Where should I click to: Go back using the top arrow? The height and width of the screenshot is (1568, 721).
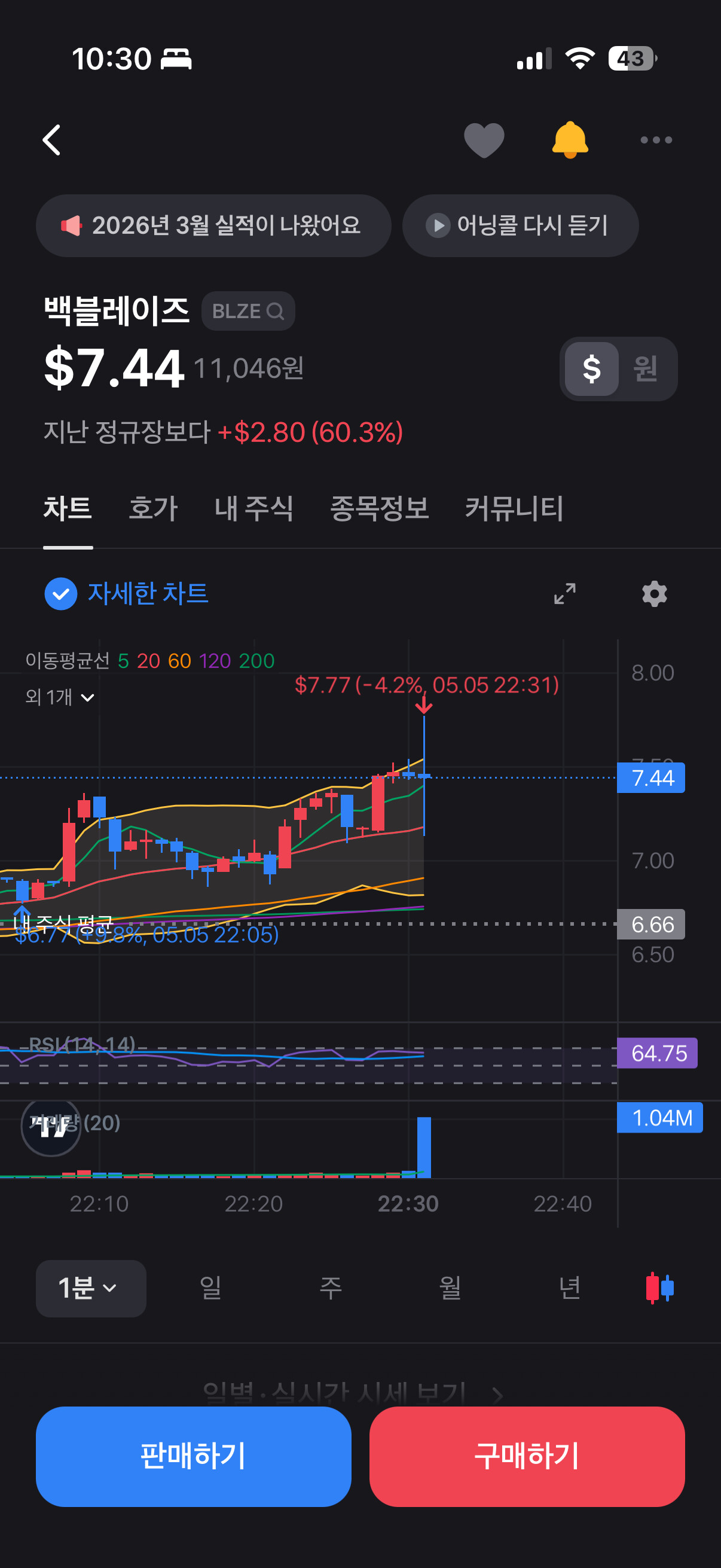pyautogui.click(x=53, y=140)
